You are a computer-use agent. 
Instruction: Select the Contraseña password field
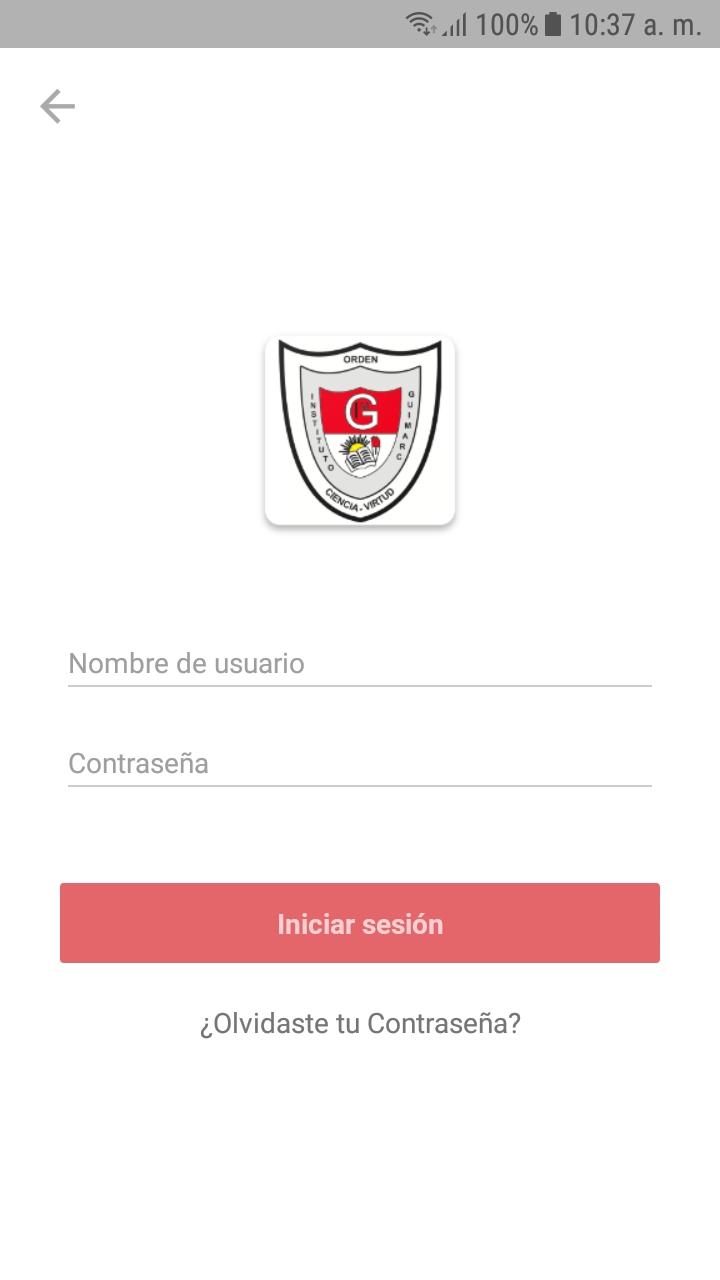tap(360, 764)
